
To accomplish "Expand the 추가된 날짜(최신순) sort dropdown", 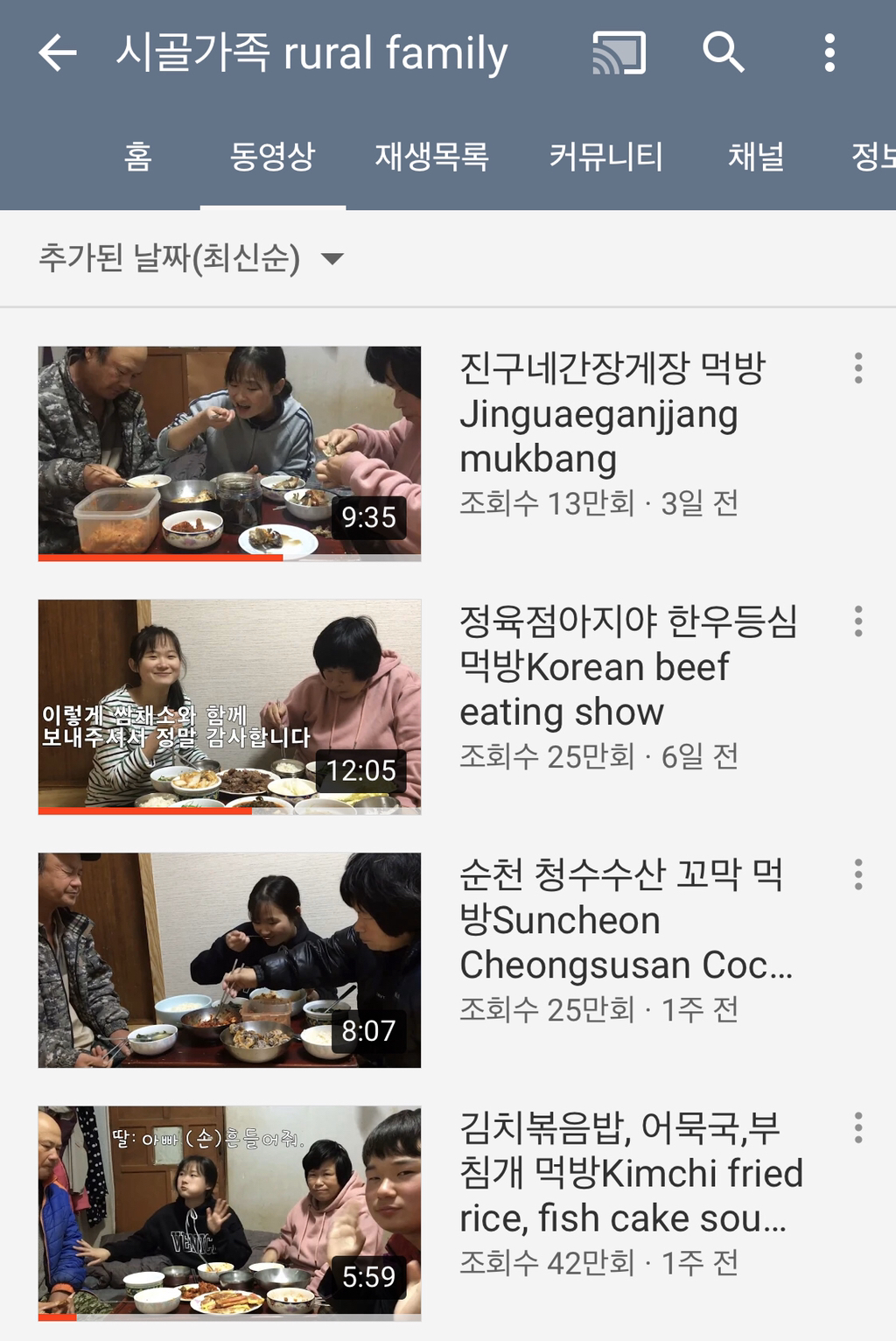I will [191, 258].
